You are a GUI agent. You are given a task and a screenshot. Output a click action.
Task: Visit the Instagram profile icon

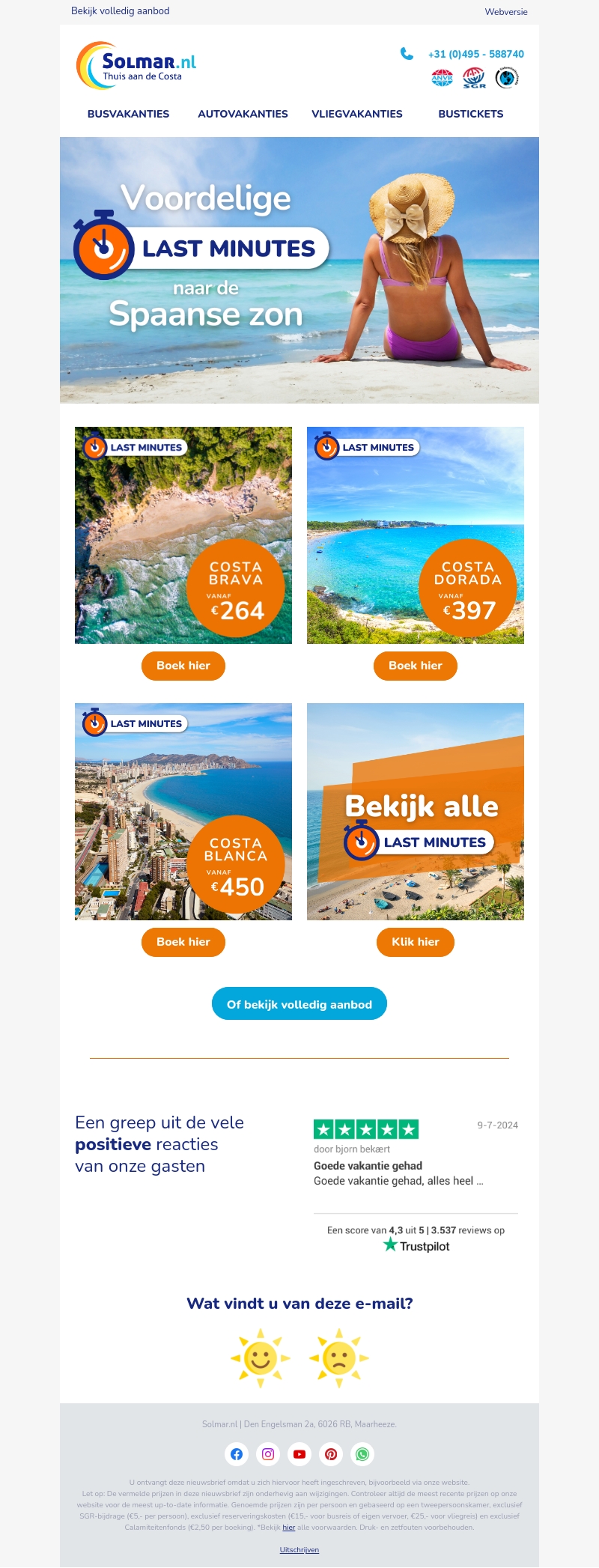pyautogui.click(x=268, y=1454)
